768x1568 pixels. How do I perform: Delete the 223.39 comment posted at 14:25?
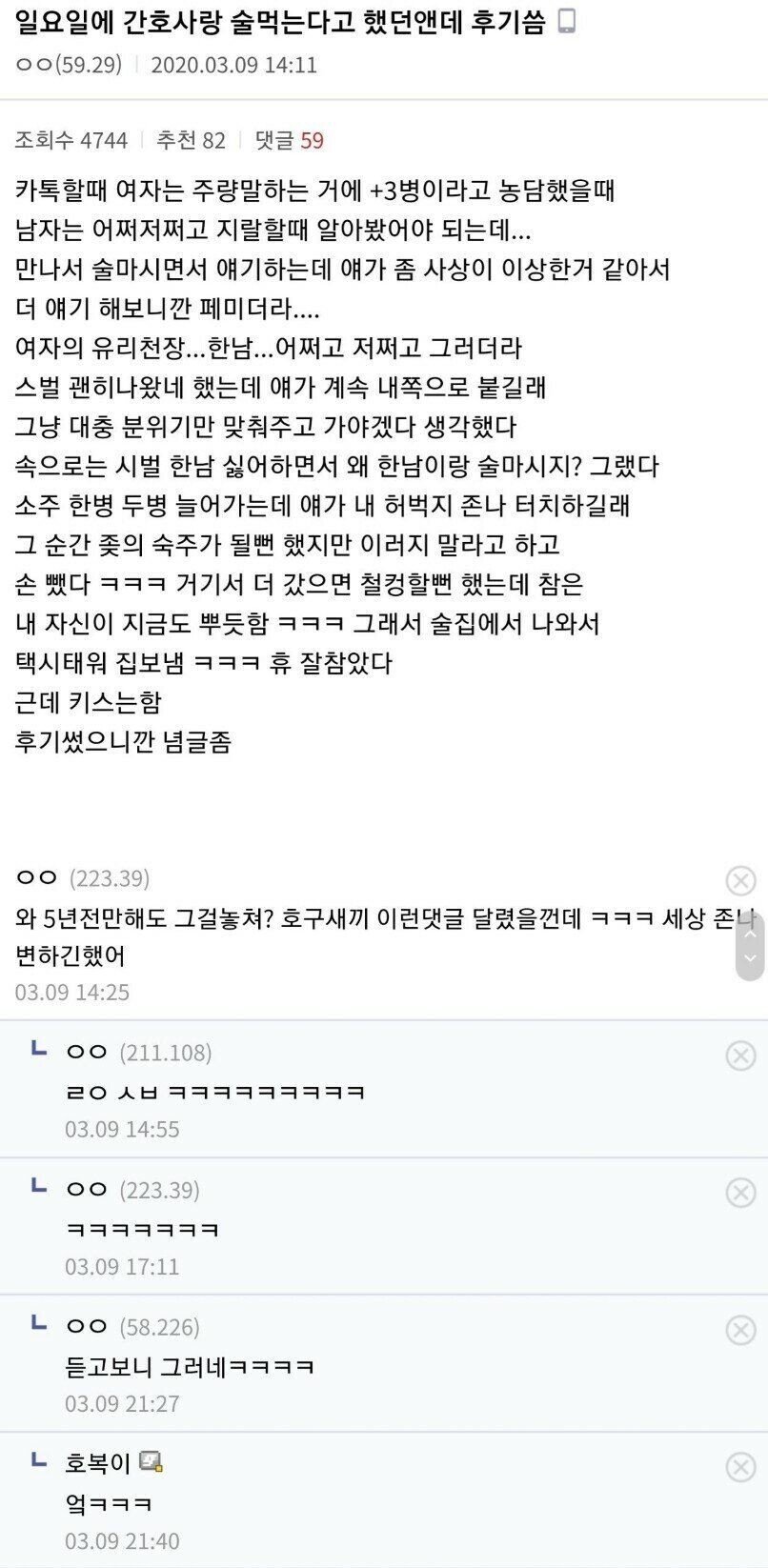coord(740,880)
